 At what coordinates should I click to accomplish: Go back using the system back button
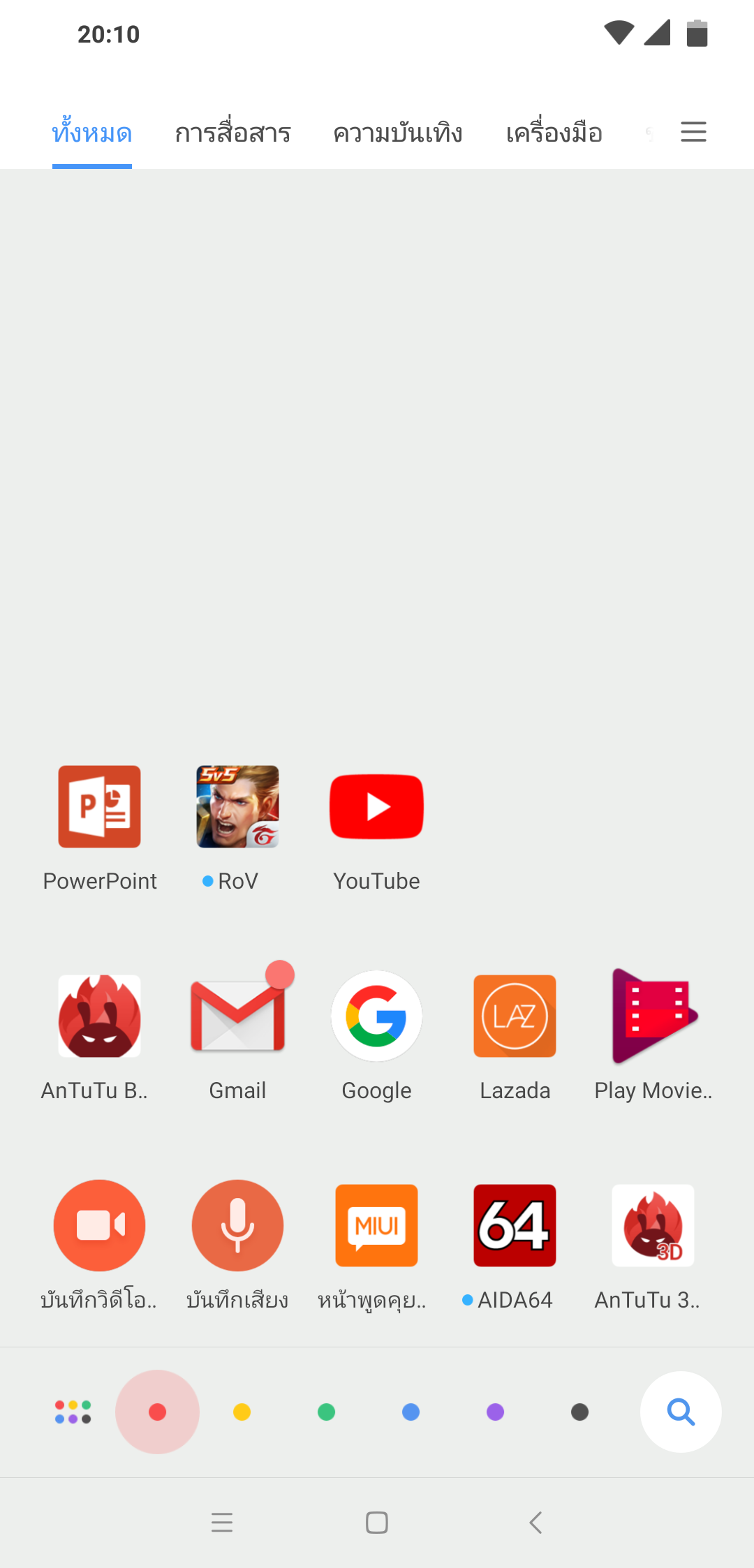[535, 1523]
